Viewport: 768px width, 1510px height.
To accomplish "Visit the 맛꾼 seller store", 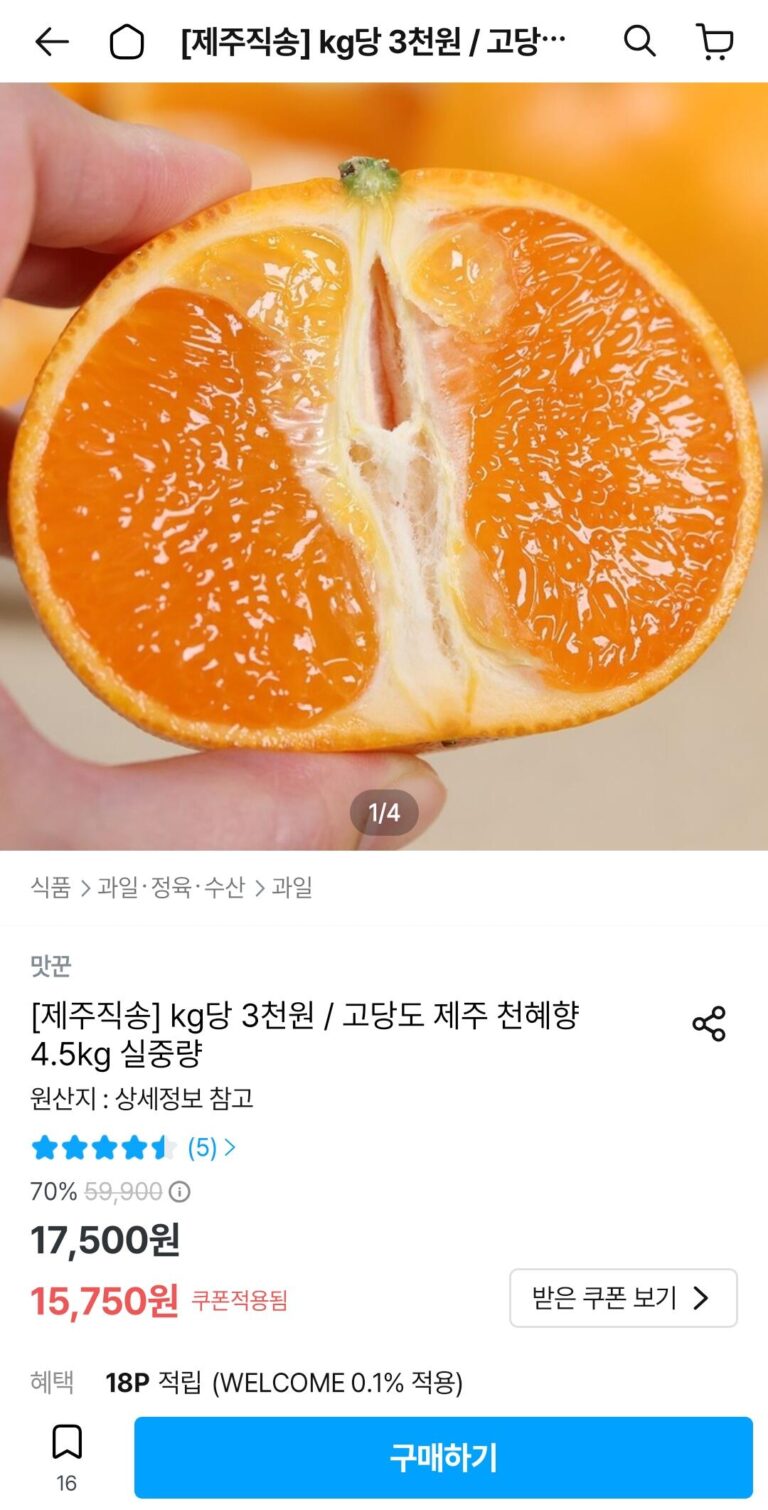I will pos(51,966).
